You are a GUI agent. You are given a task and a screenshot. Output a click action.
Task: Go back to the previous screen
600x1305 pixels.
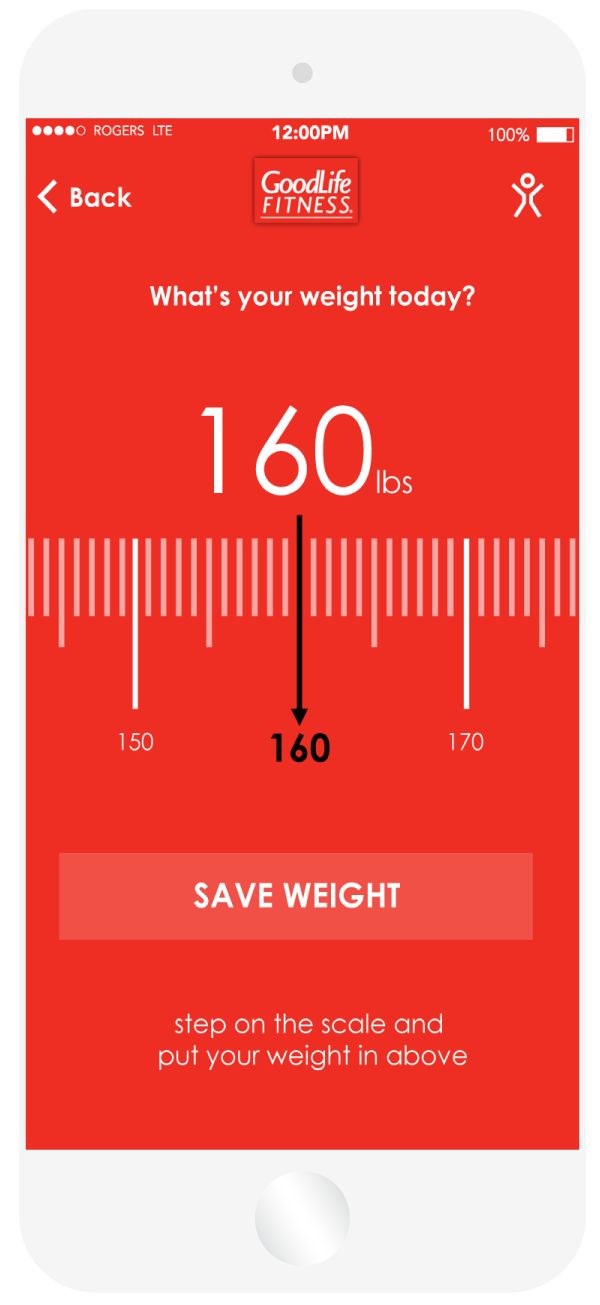(84, 197)
